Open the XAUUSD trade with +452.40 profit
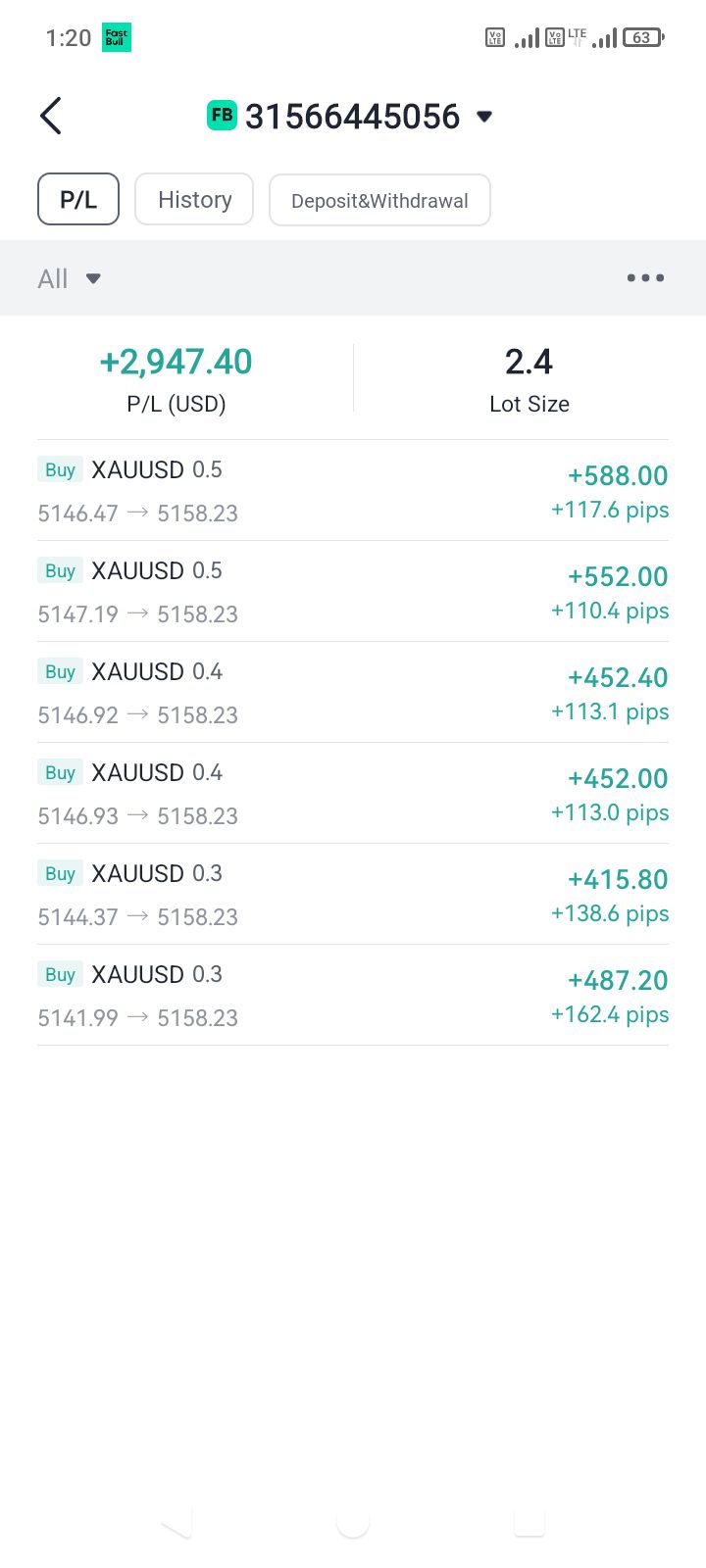Screen dimensions: 706x1568 [353, 693]
